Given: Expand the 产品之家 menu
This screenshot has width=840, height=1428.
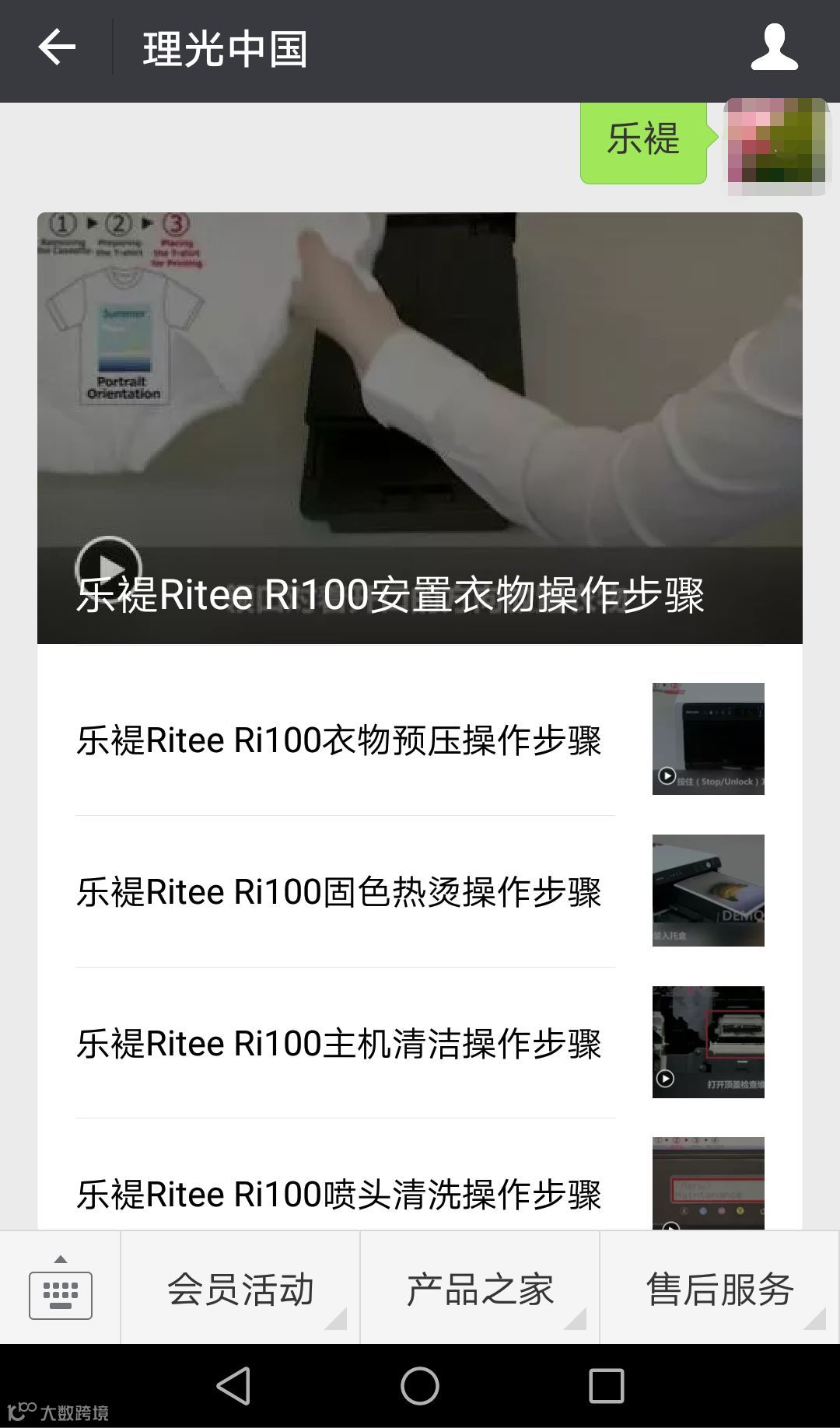Looking at the screenshot, I should pos(480,1289).
